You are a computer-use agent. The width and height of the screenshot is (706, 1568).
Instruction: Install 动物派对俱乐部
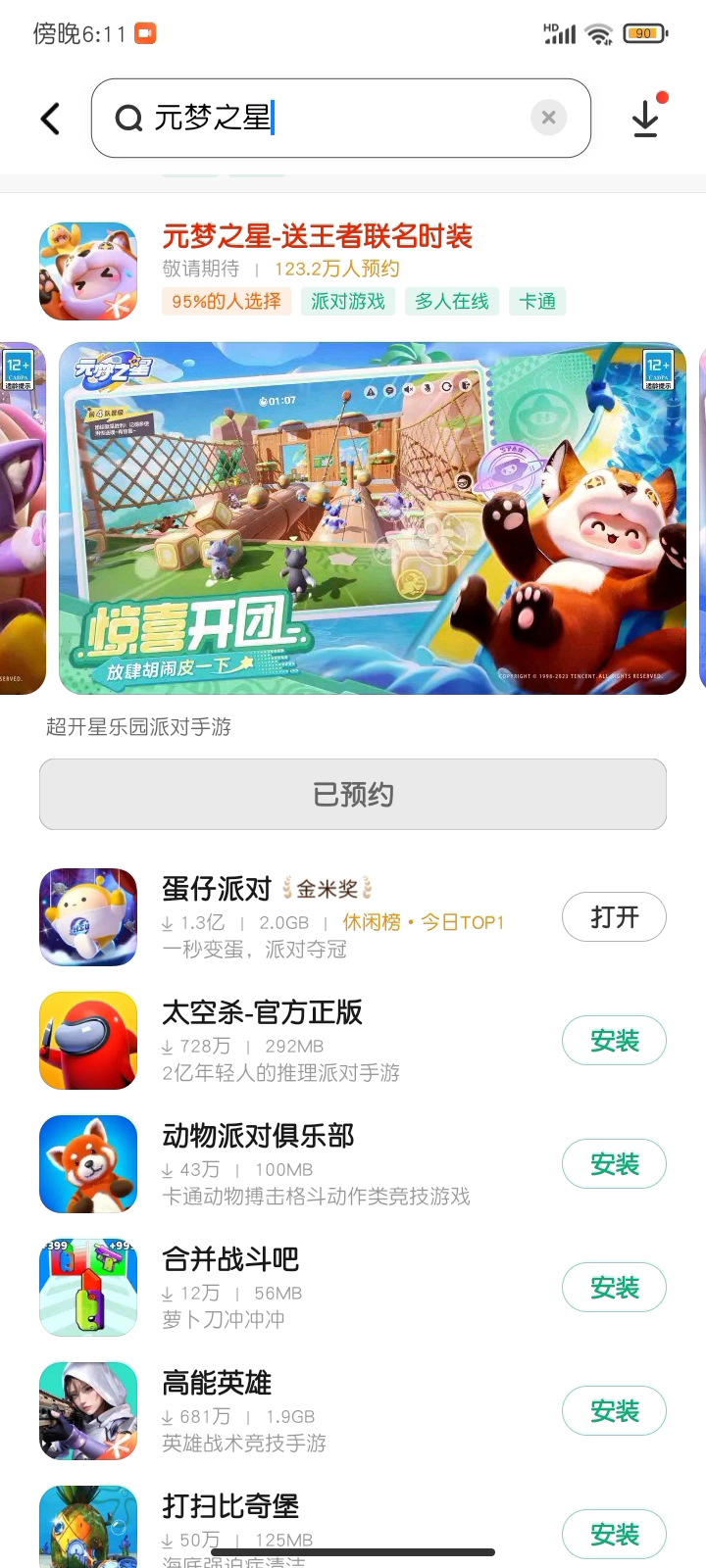(614, 1164)
